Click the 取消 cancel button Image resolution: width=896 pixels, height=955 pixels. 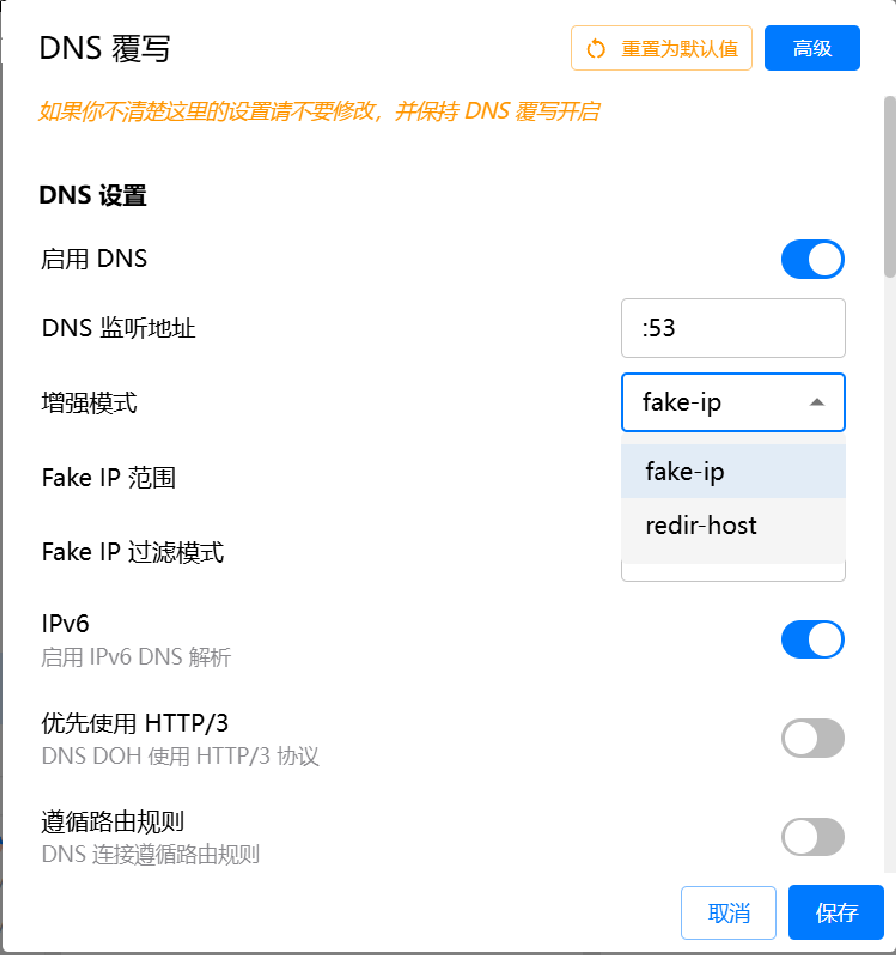pos(728,912)
